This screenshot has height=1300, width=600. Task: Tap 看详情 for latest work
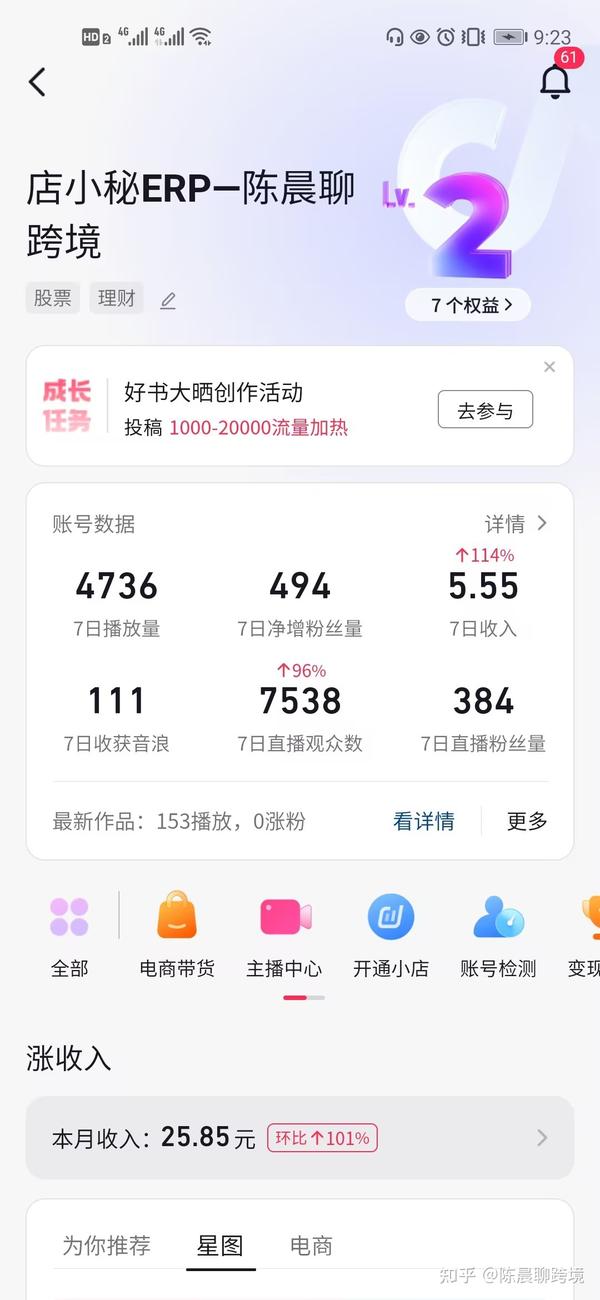coord(424,821)
